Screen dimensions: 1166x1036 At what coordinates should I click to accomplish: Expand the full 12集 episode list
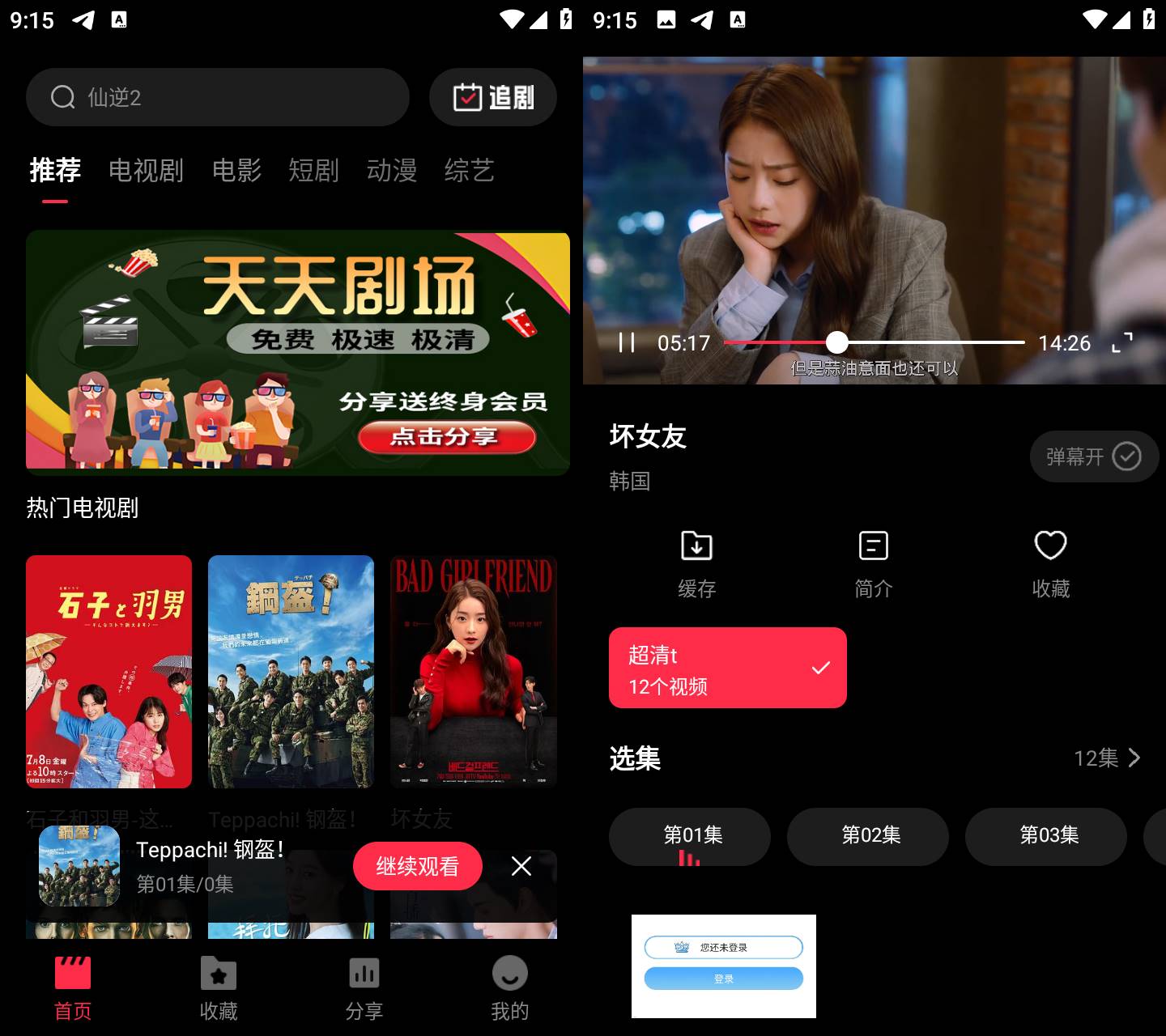(1106, 758)
